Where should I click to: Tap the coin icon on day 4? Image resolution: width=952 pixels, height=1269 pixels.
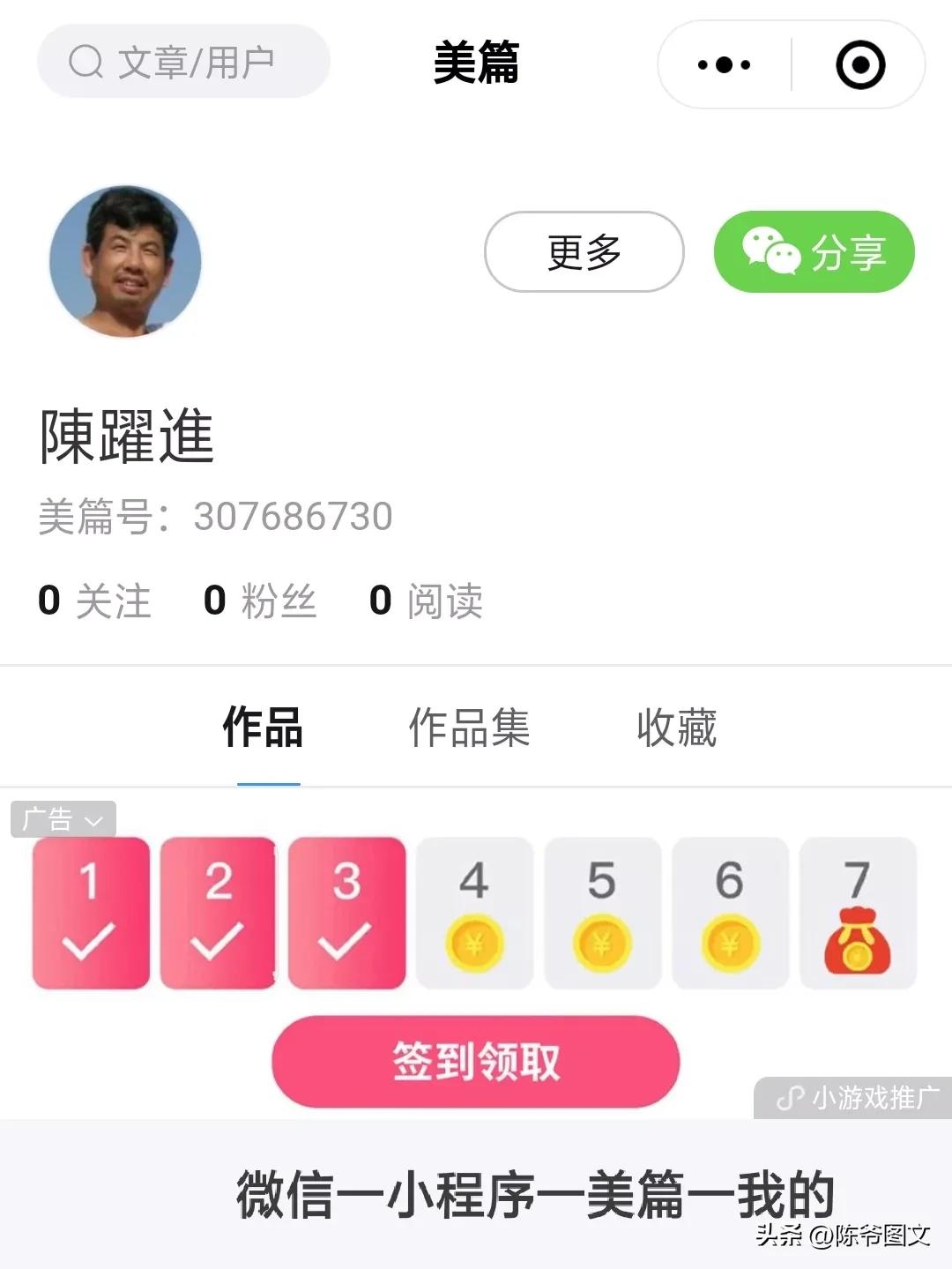474,944
